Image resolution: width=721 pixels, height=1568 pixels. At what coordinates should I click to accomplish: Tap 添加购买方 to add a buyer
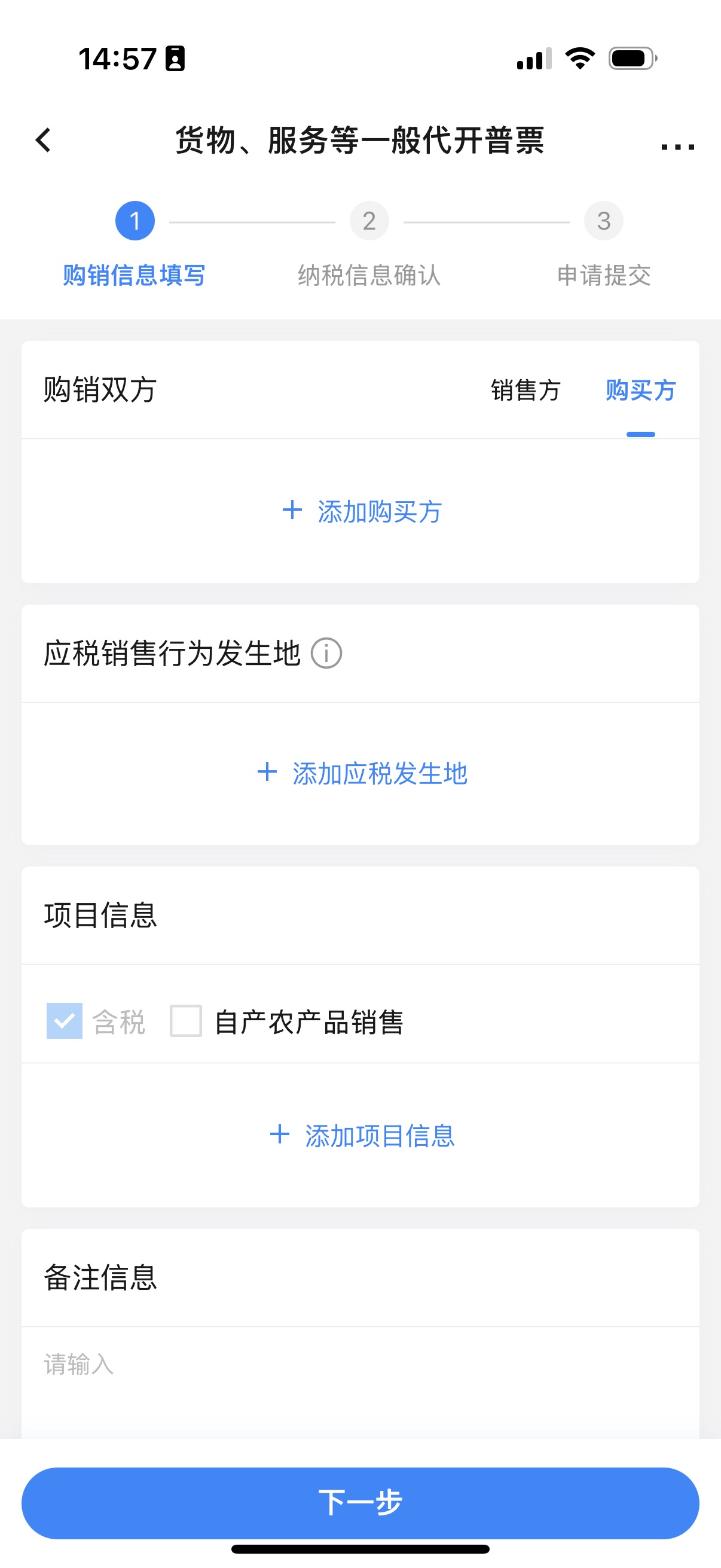point(362,511)
